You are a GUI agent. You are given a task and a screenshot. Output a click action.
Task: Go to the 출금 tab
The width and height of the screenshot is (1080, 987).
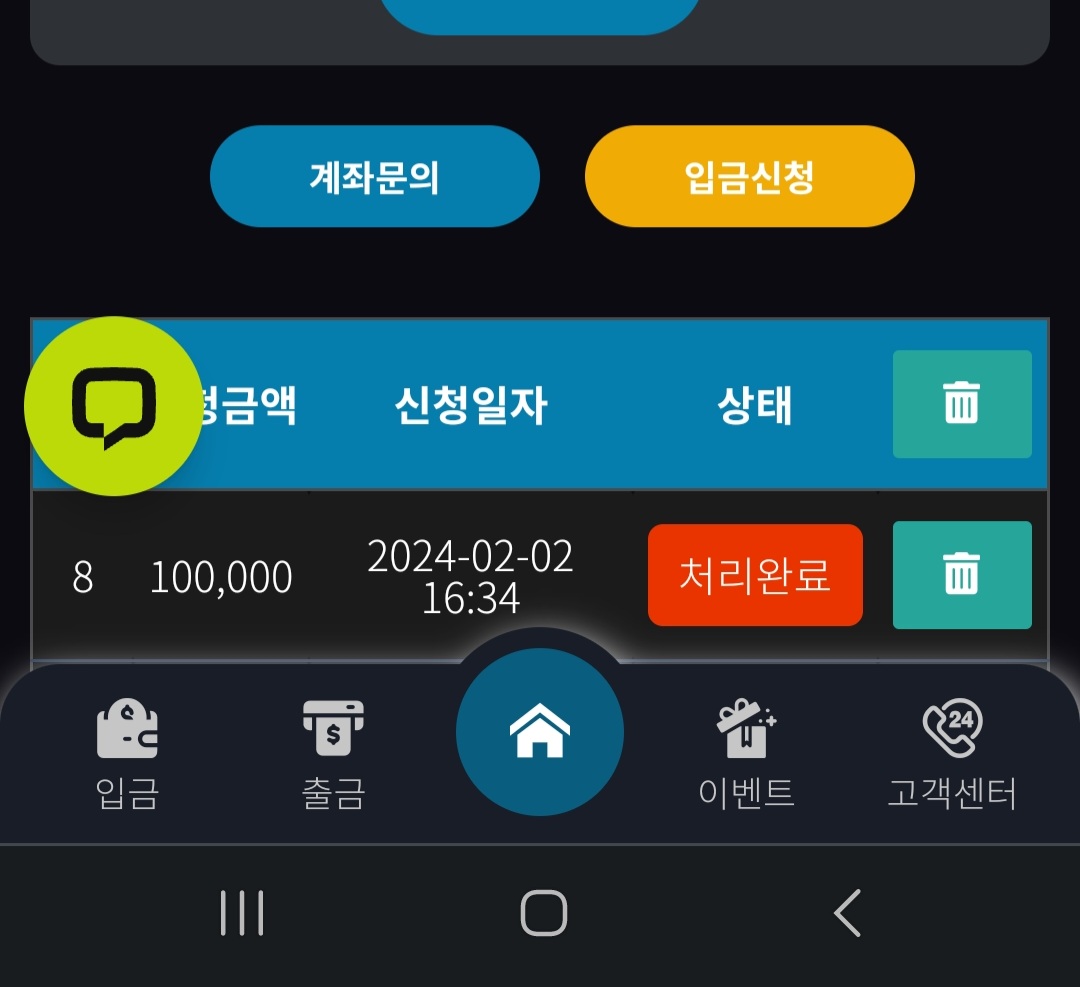tap(333, 755)
